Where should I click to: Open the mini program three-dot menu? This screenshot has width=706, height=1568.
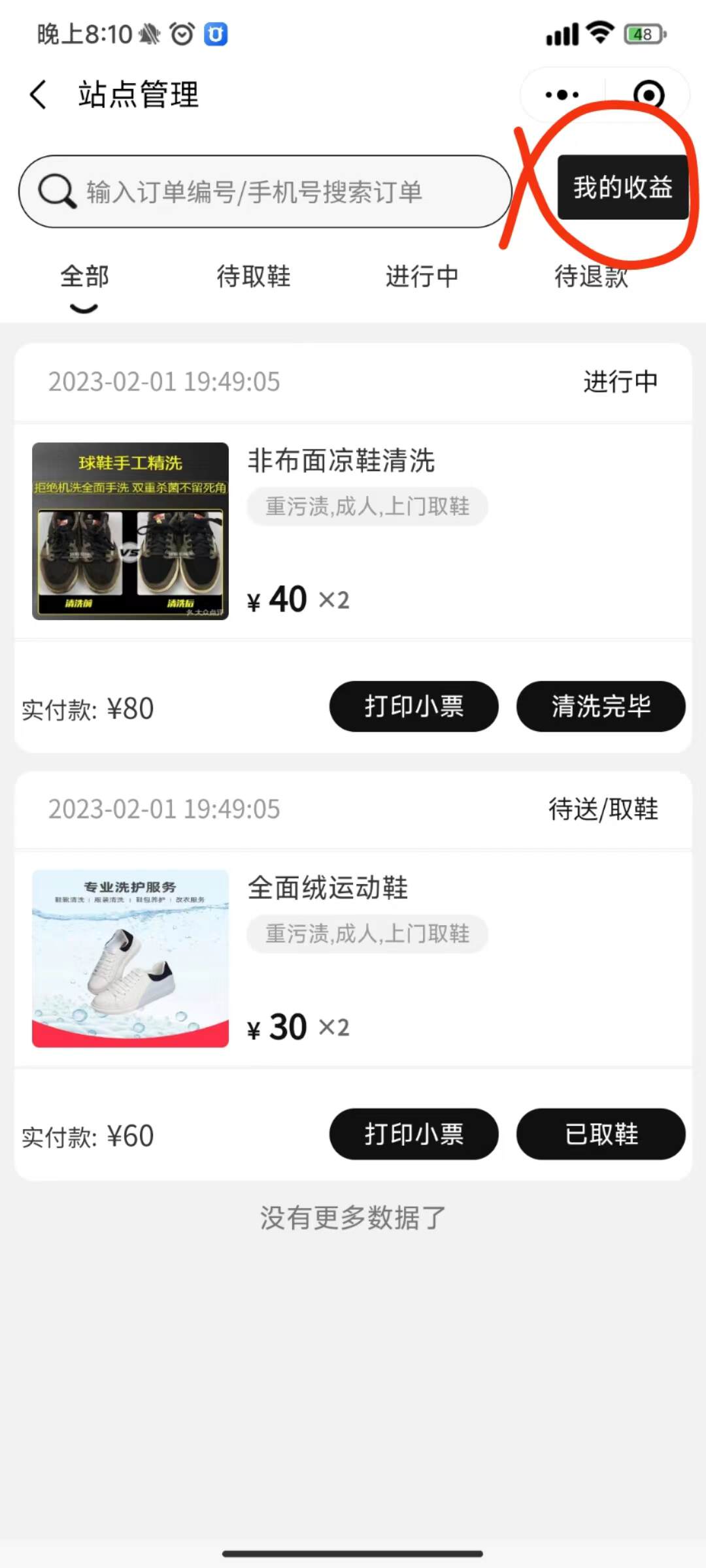(x=562, y=95)
